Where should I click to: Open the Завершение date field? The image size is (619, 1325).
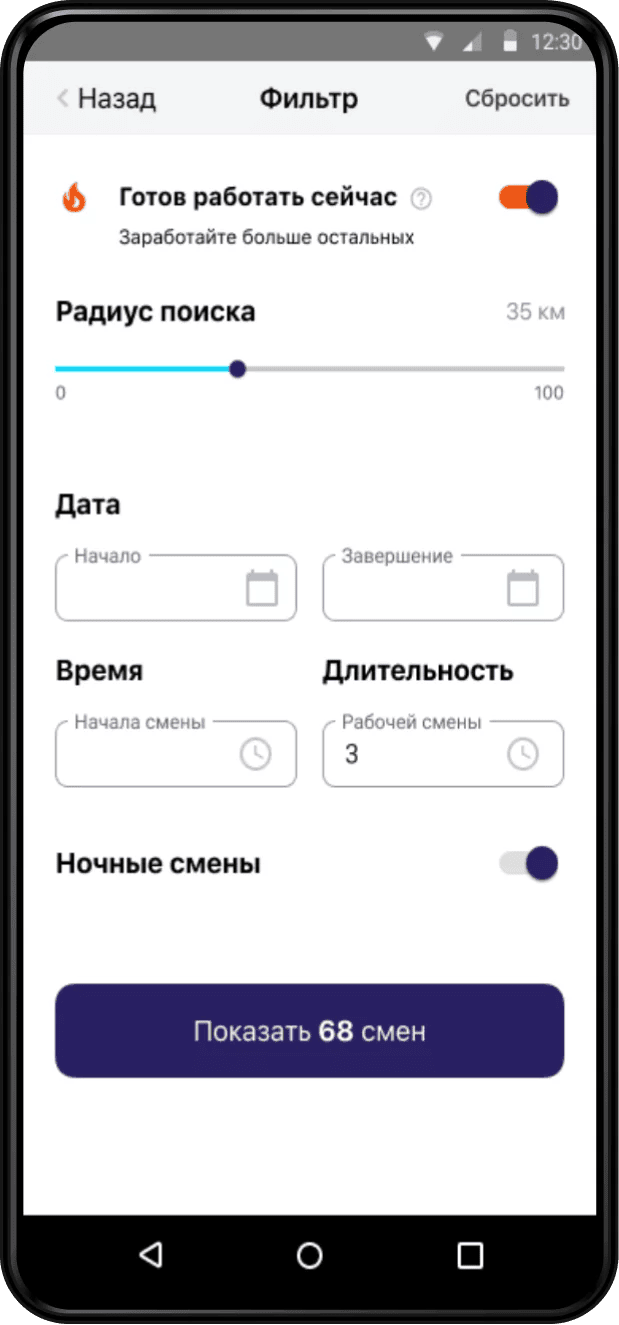(x=442, y=589)
